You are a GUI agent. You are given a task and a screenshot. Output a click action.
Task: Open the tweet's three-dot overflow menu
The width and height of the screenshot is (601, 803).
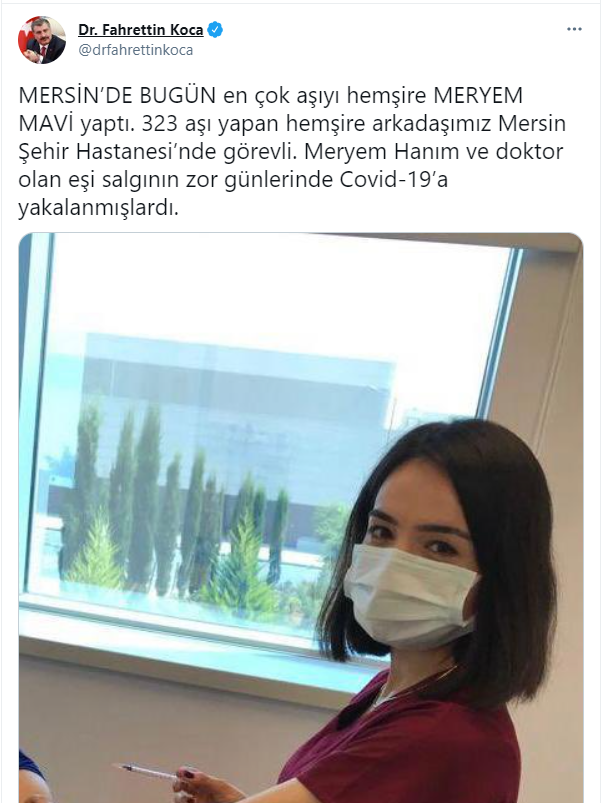click(x=573, y=30)
